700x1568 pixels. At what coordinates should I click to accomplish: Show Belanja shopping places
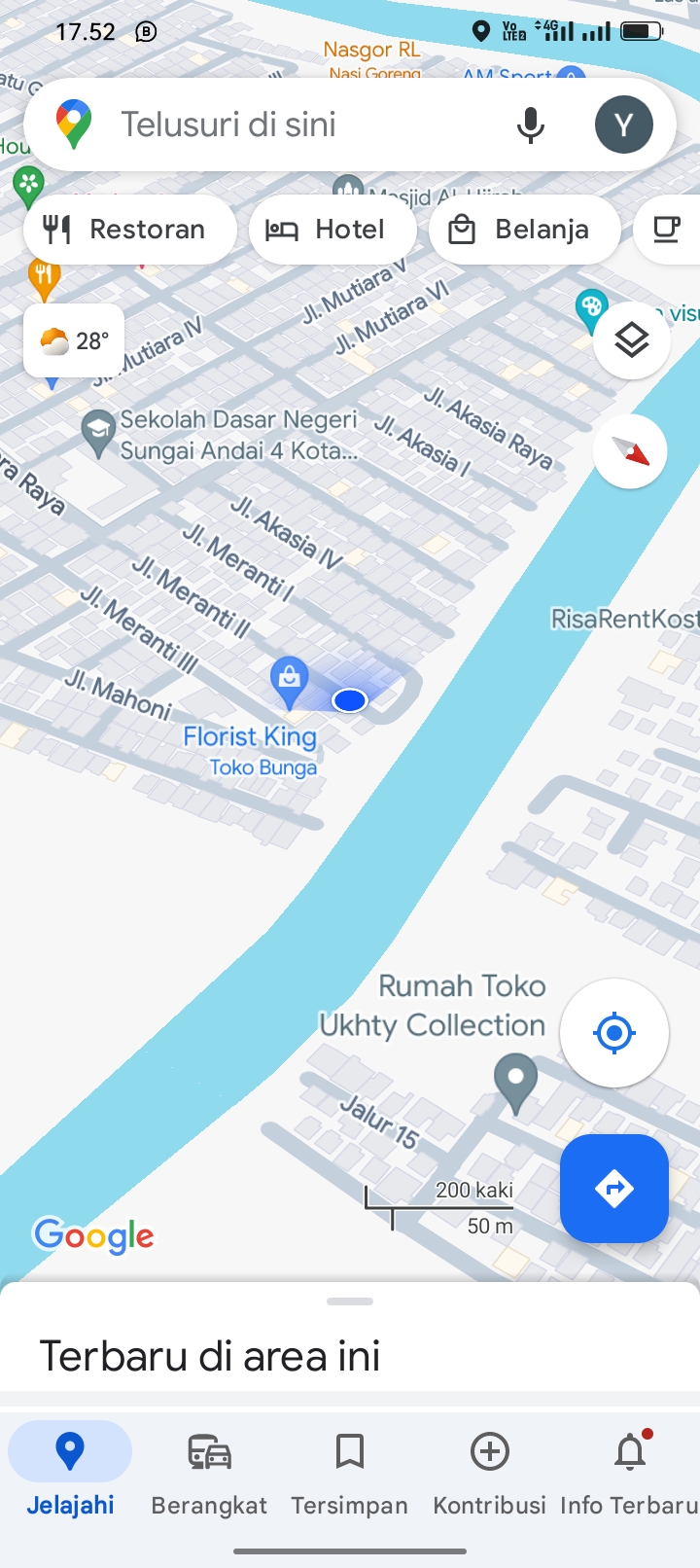pos(524,230)
